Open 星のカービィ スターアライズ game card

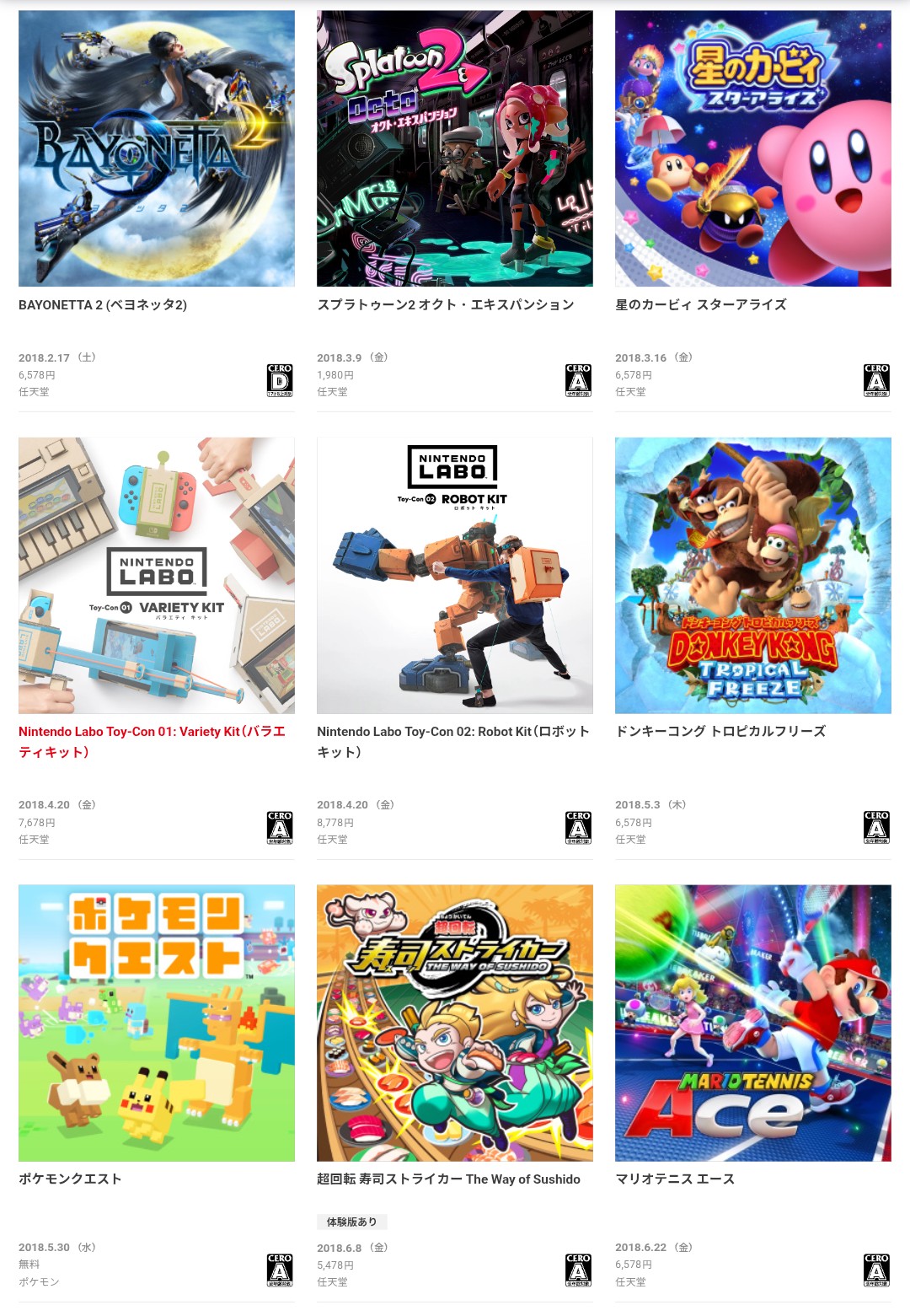(x=753, y=148)
